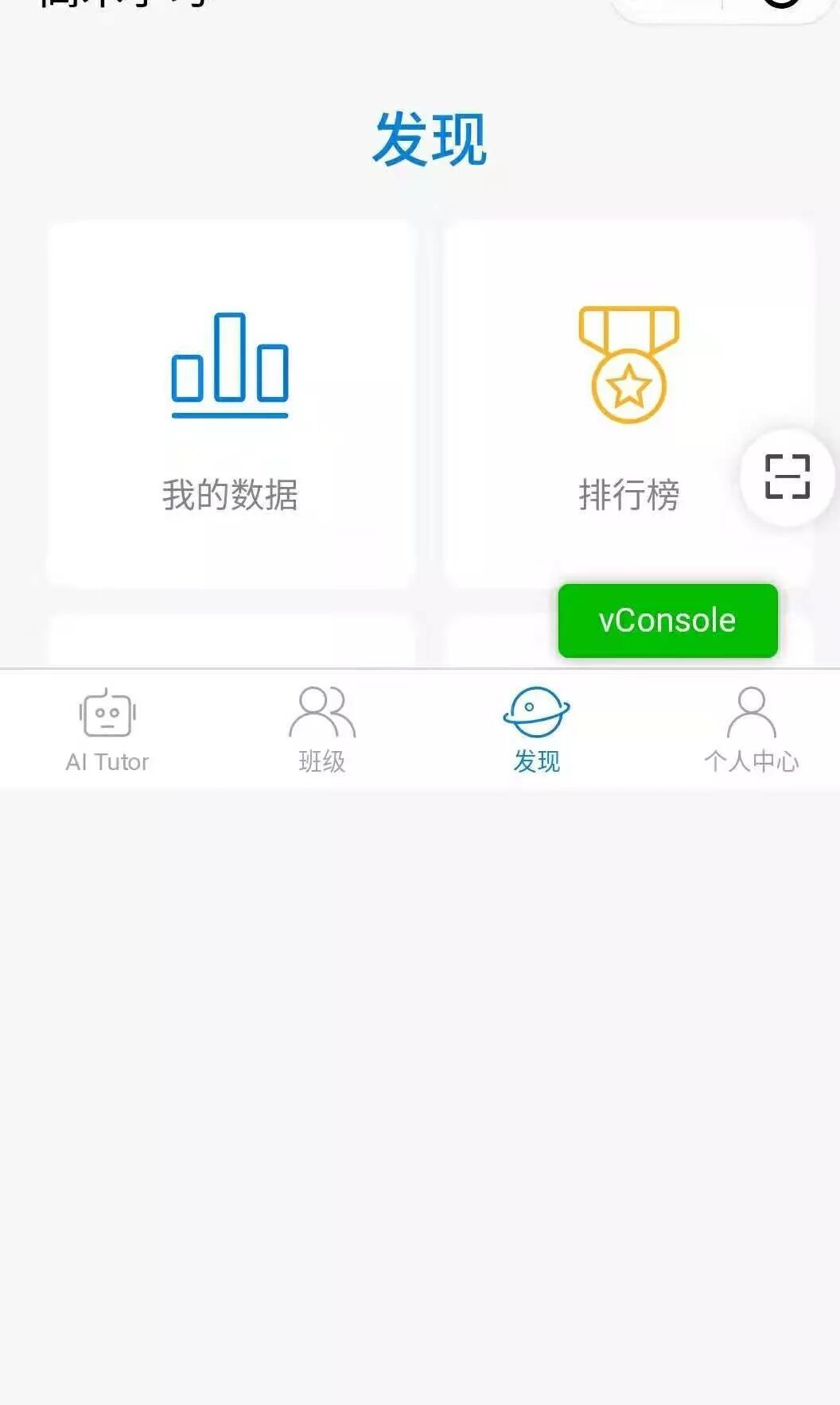
Task: Open the green vConsole button
Action: 668,621
